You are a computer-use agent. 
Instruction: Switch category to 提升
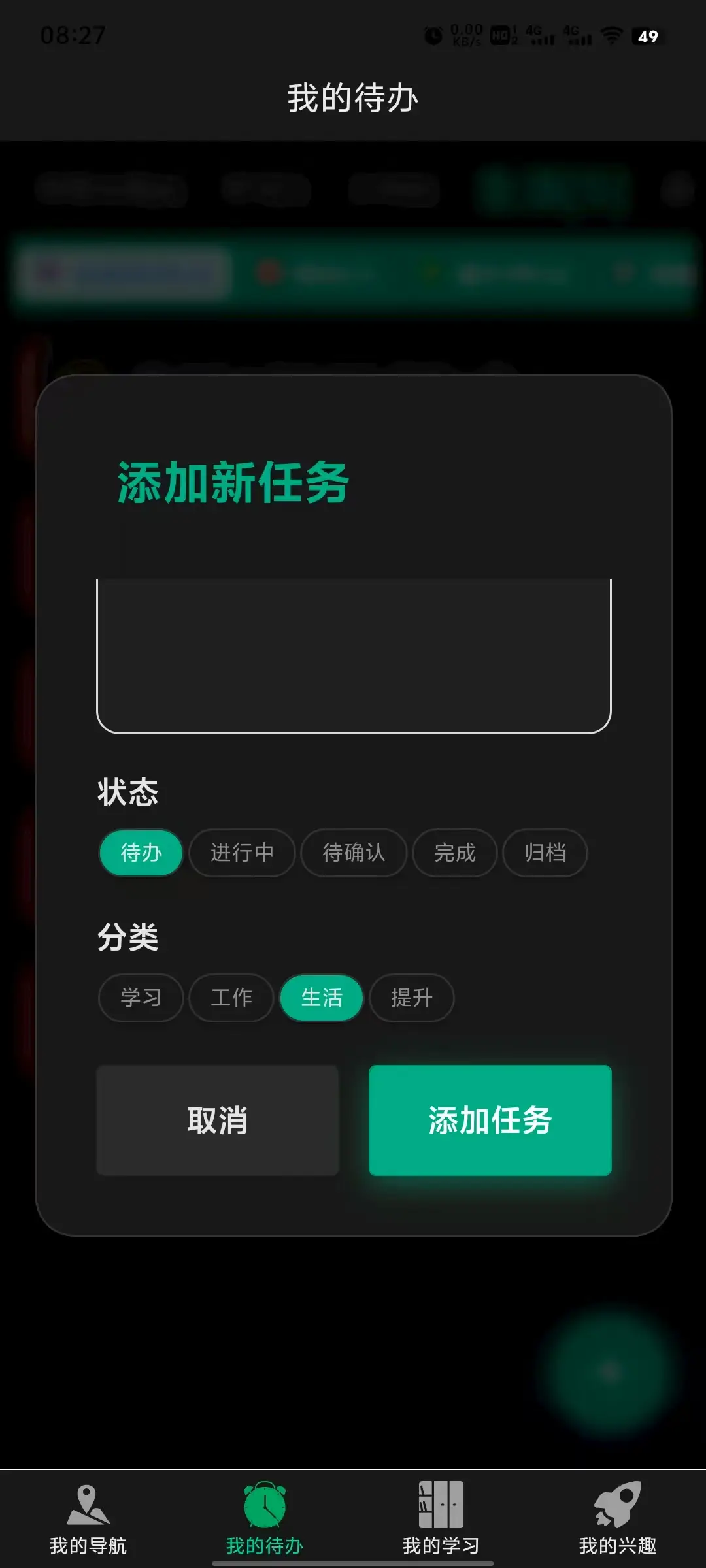[x=411, y=998]
